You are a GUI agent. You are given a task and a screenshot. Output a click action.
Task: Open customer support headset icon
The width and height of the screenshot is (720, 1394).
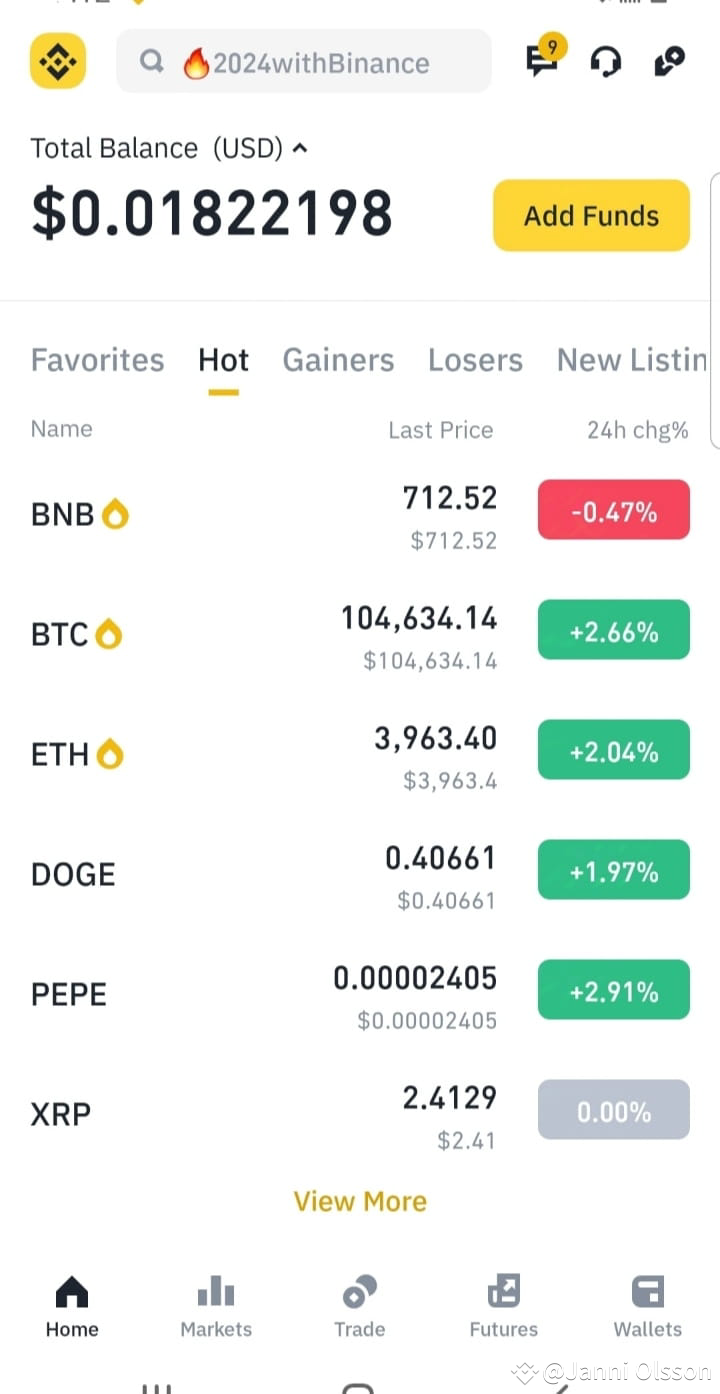[605, 62]
